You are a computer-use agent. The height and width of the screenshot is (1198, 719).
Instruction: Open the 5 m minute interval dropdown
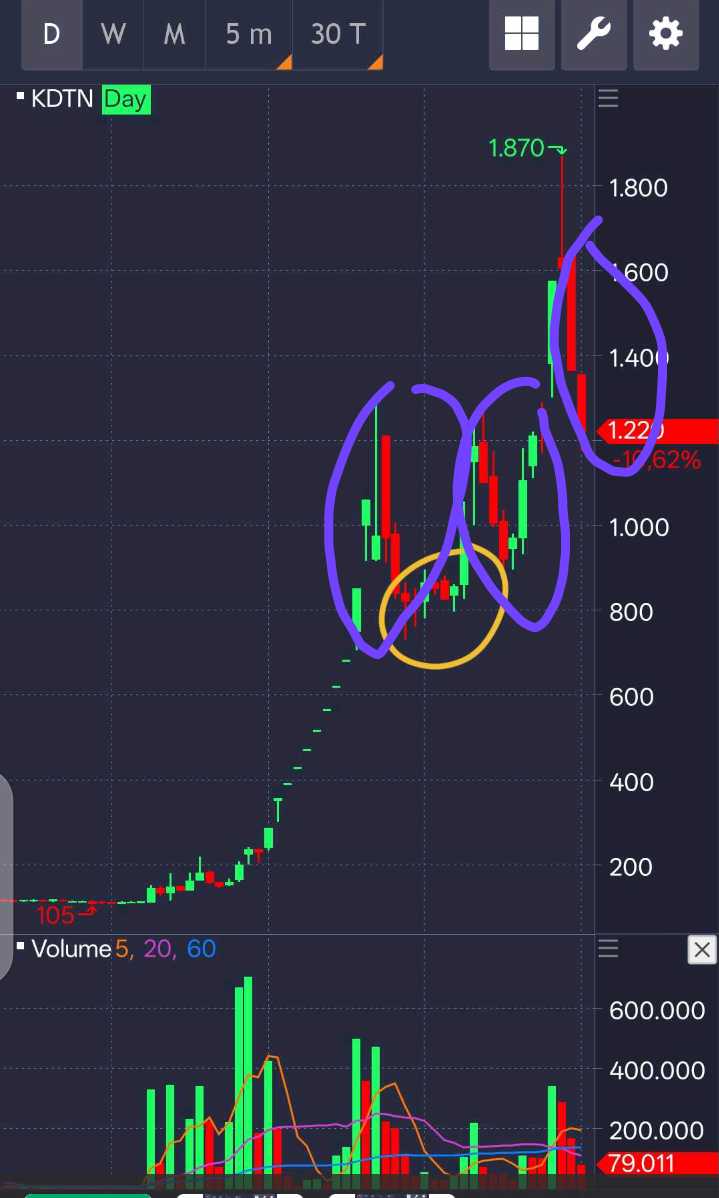[x=249, y=35]
